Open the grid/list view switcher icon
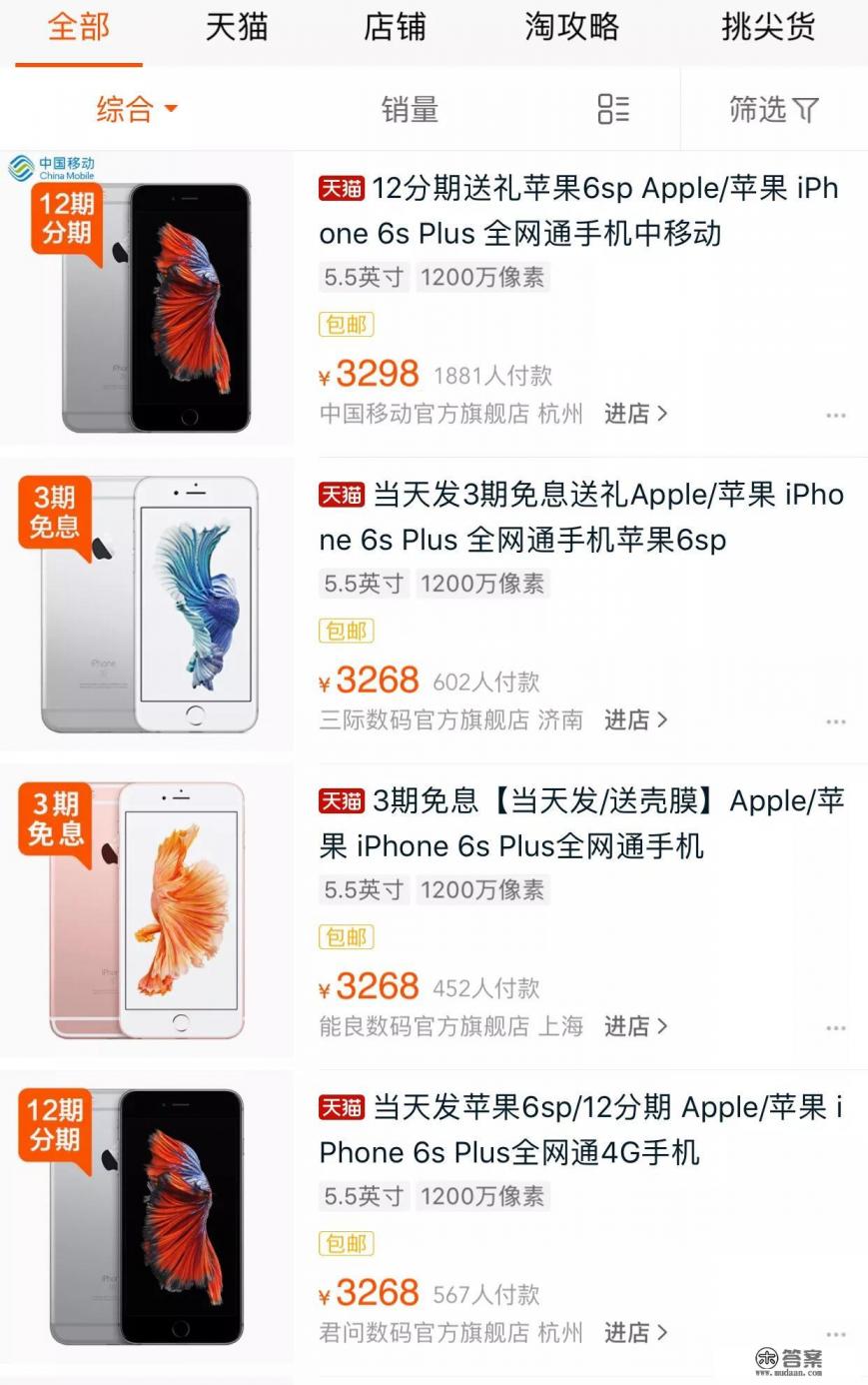The image size is (868, 1385). (612, 110)
